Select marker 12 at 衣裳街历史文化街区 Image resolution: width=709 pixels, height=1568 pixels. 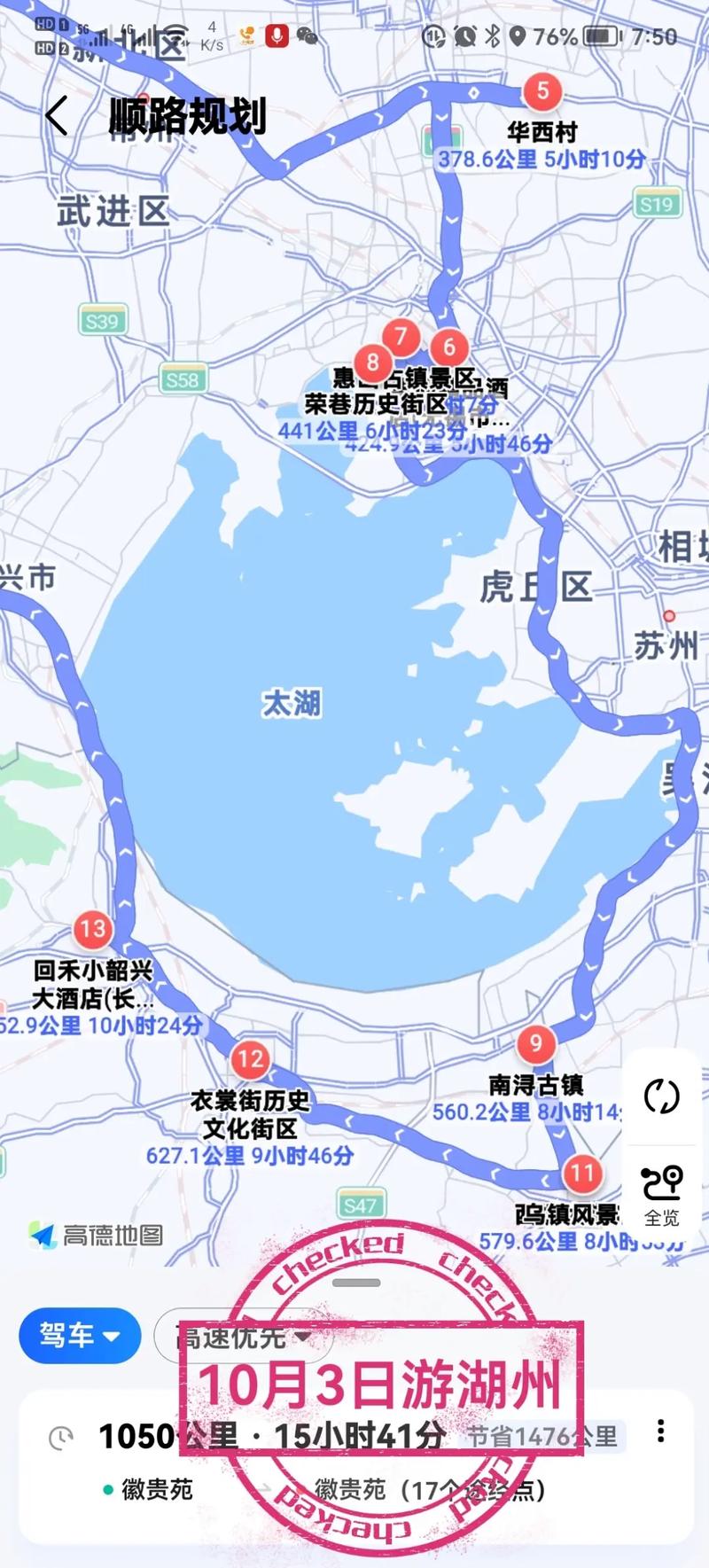tap(251, 1058)
